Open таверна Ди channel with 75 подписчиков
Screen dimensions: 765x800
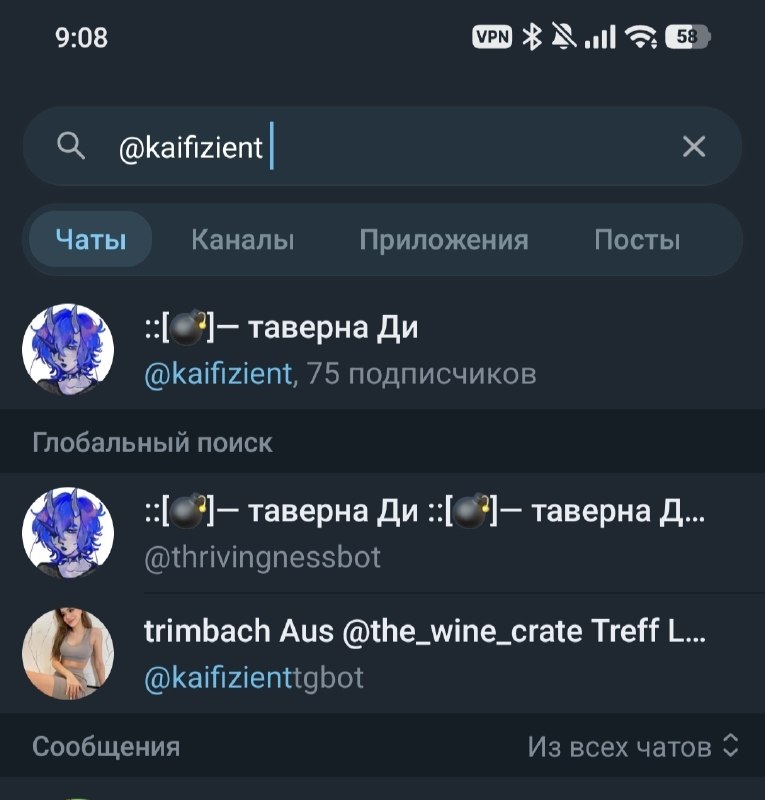click(x=382, y=350)
